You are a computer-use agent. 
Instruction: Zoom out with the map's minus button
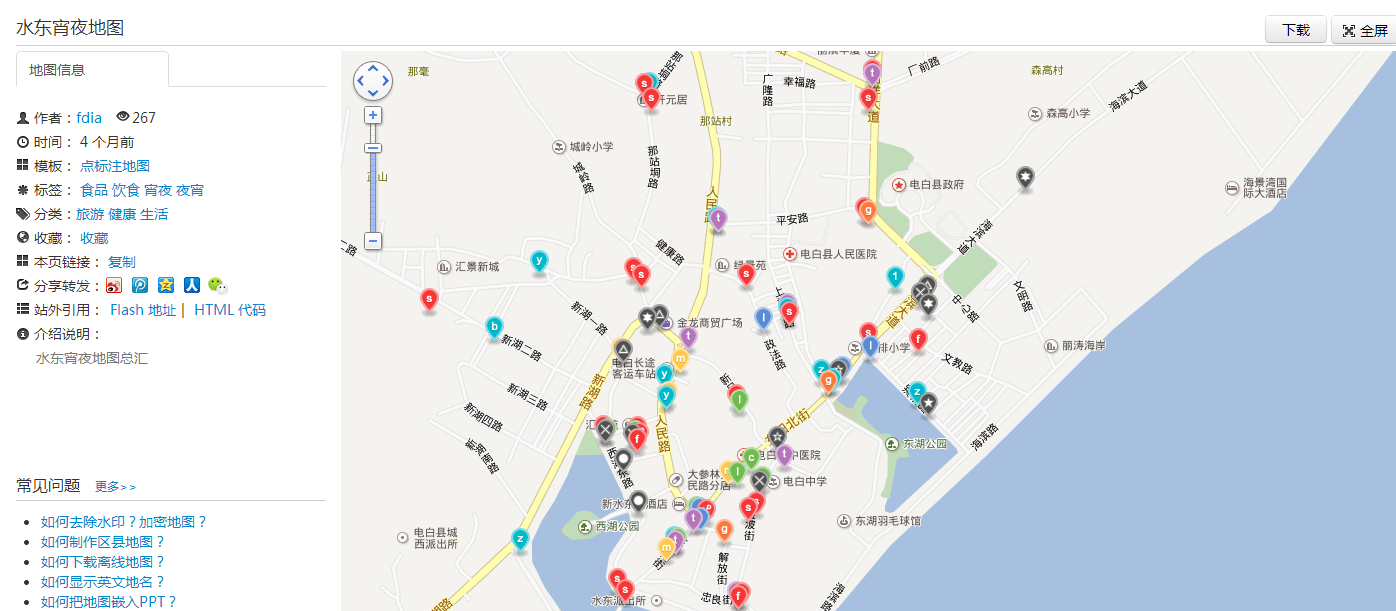(373, 241)
